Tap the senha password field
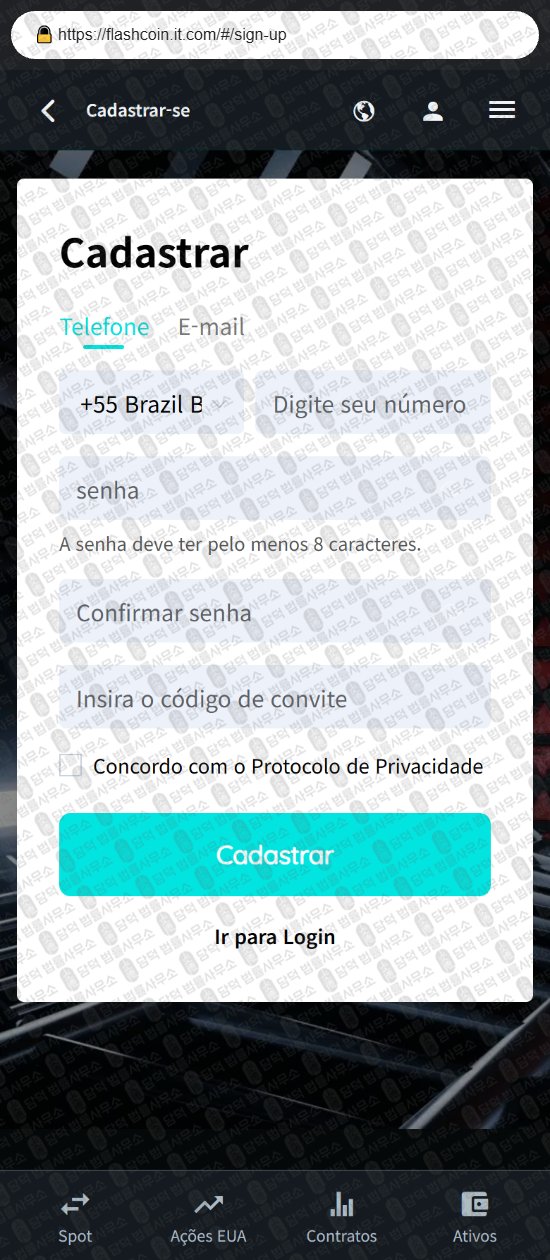The height and width of the screenshot is (1260, 550). (275, 491)
